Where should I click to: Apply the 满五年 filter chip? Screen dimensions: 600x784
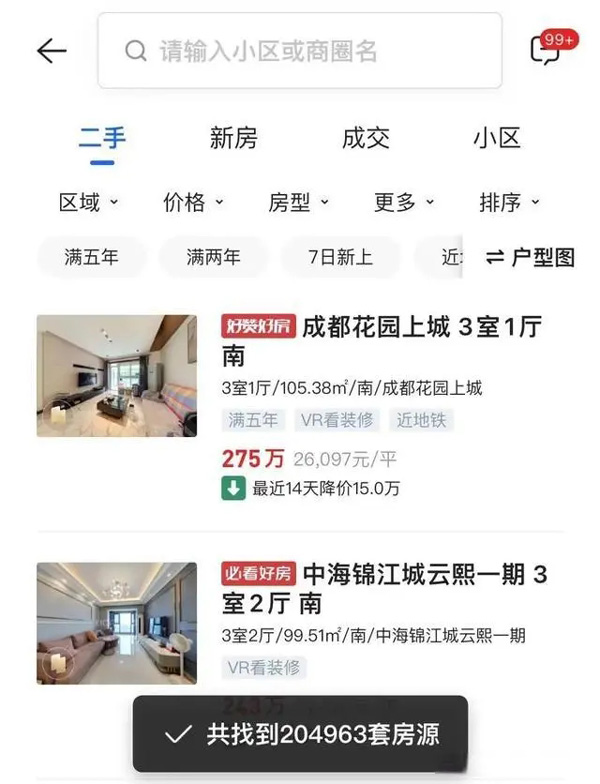pyautogui.click(x=91, y=257)
